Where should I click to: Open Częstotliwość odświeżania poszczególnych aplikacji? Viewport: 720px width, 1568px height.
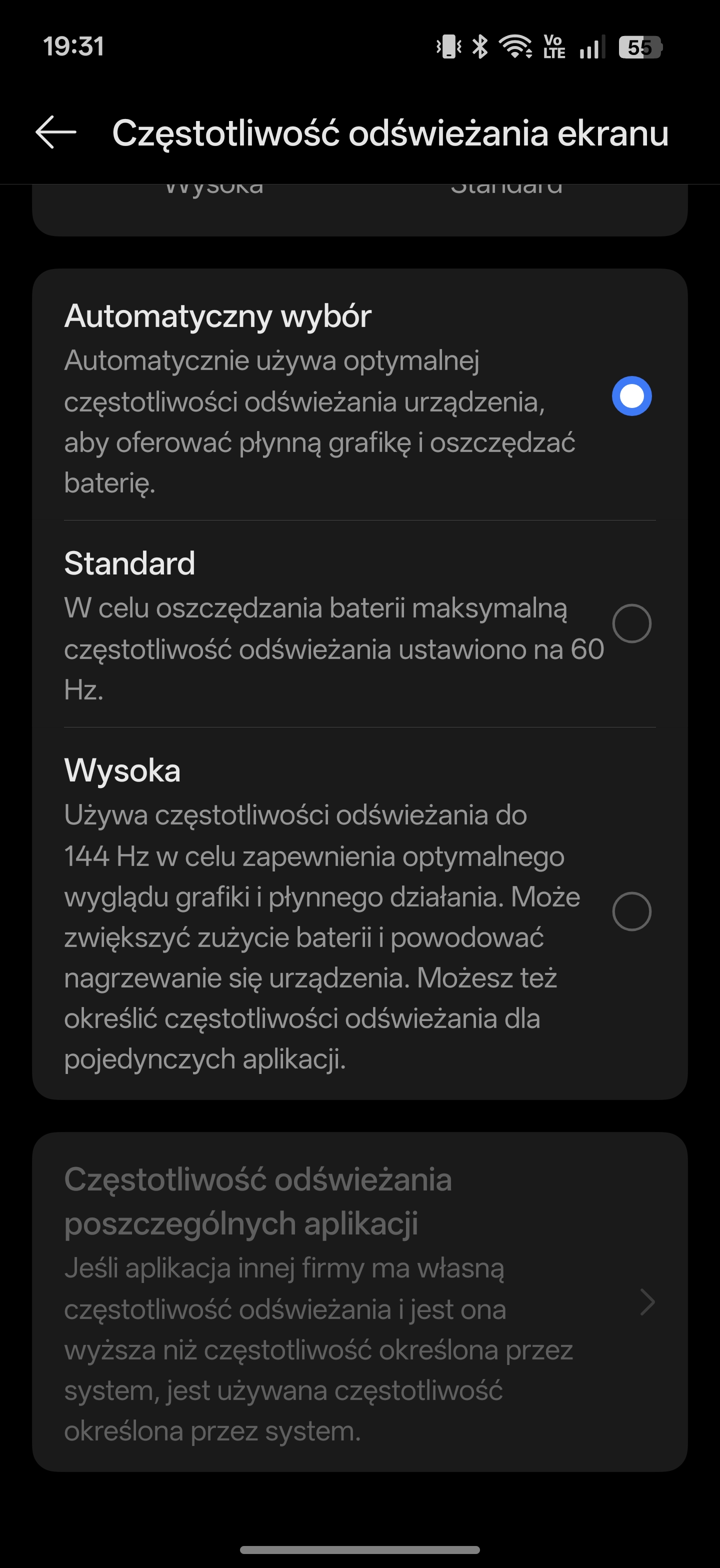click(x=359, y=1302)
